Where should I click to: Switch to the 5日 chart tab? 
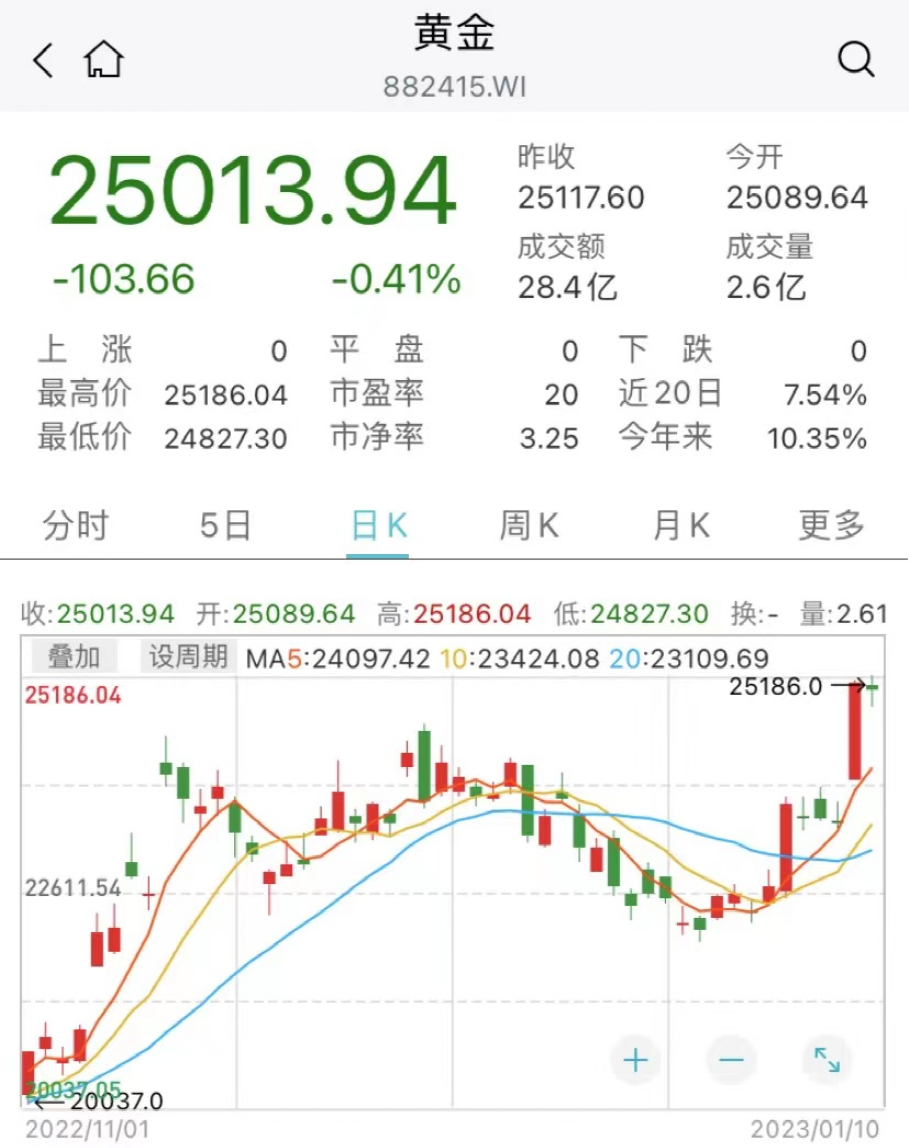226,525
